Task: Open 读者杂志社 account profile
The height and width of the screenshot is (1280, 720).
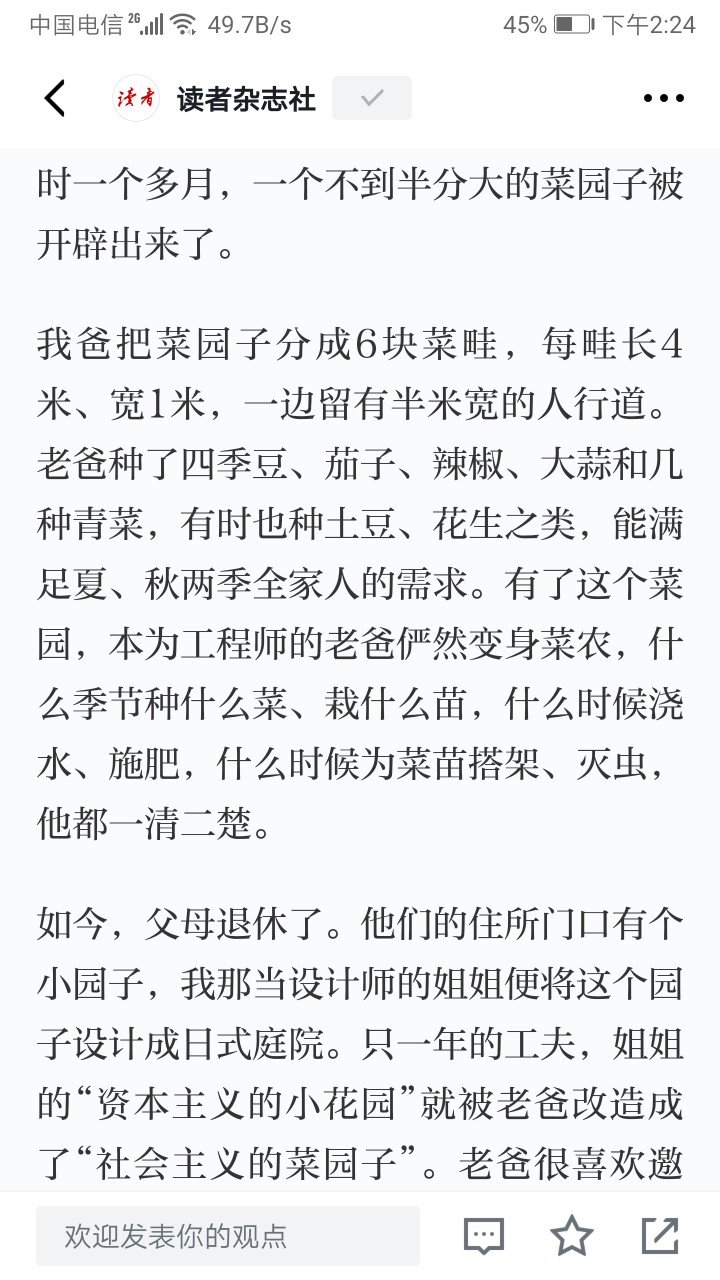Action: tap(246, 98)
